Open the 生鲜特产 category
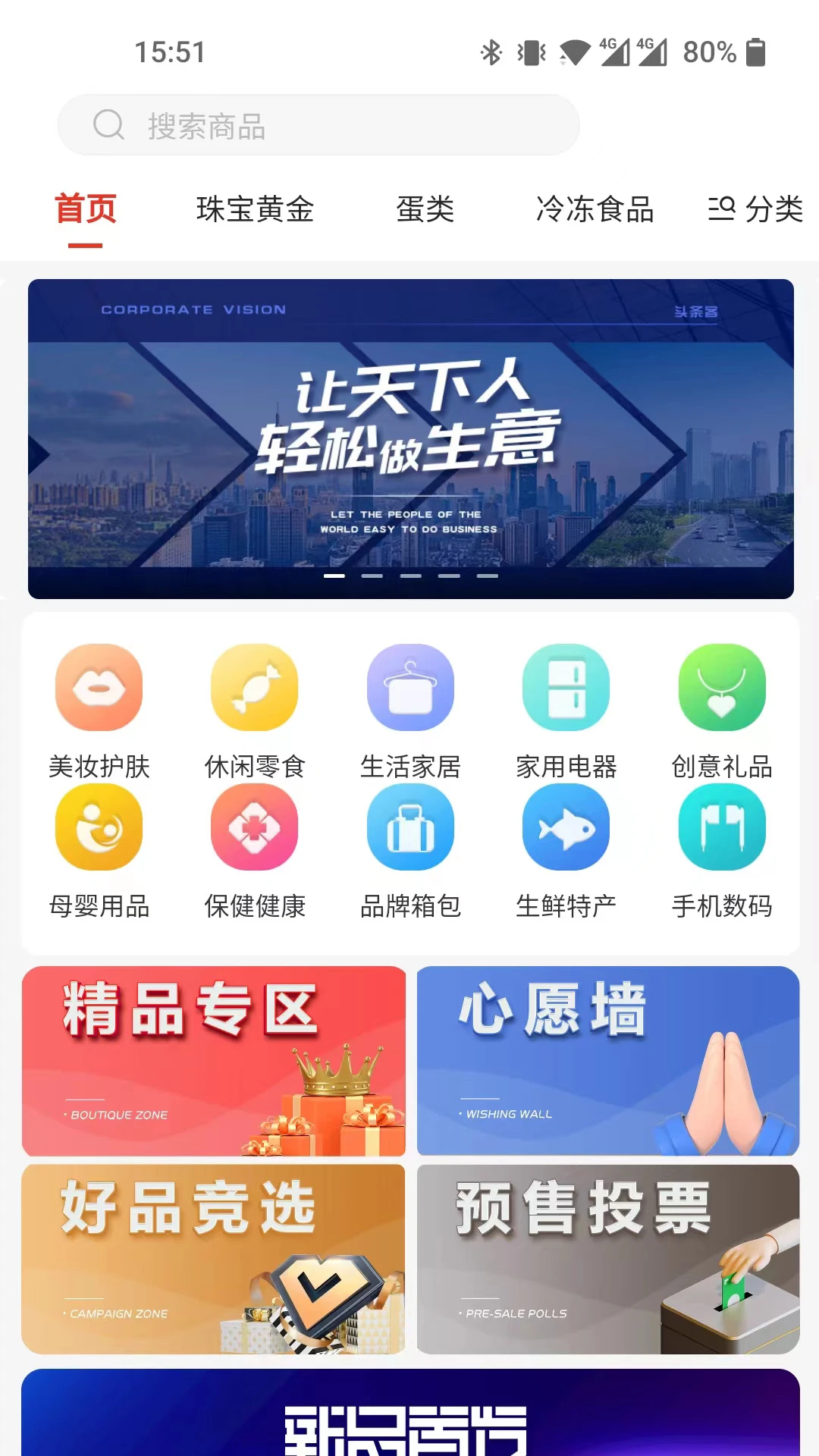 click(566, 849)
